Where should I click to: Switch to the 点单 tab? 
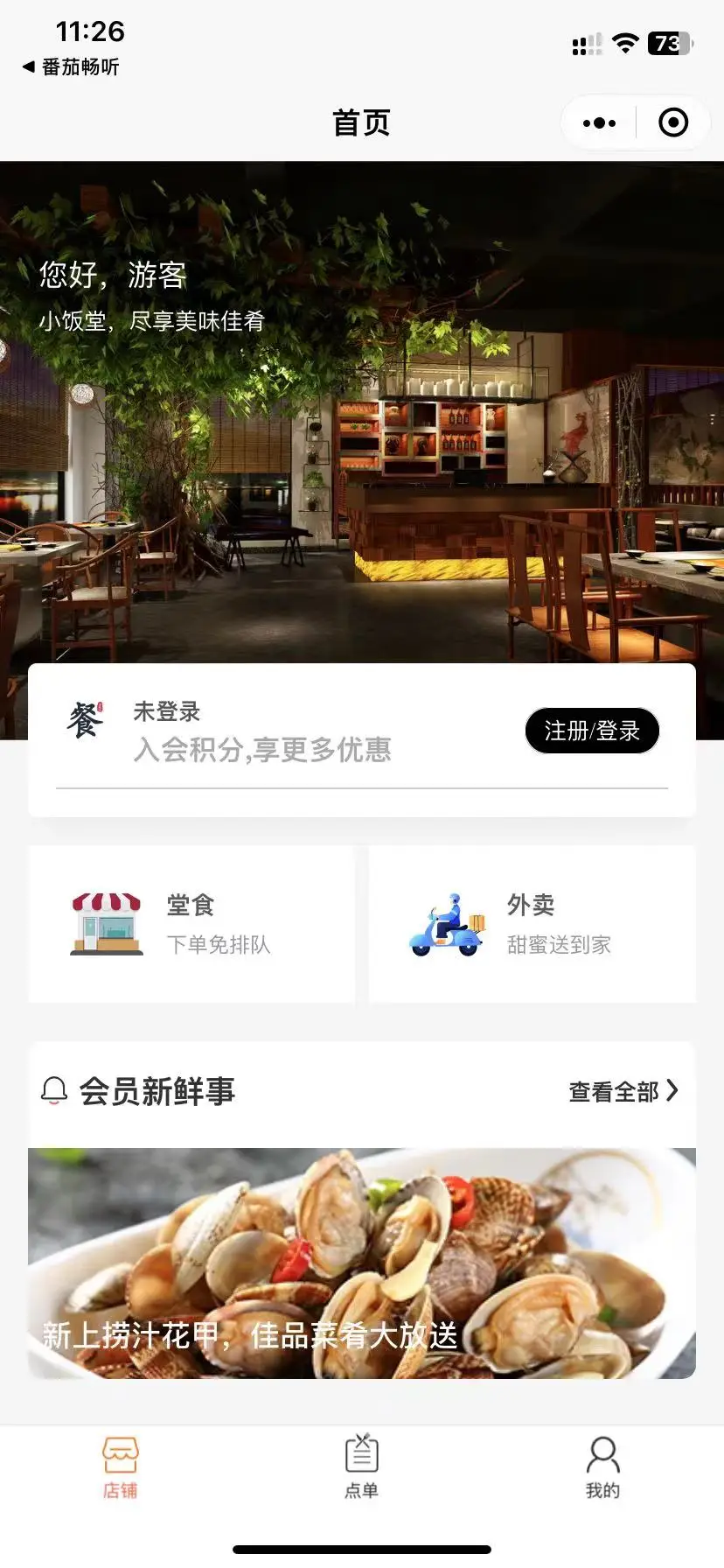pyautogui.click(x=361, y=1467)
